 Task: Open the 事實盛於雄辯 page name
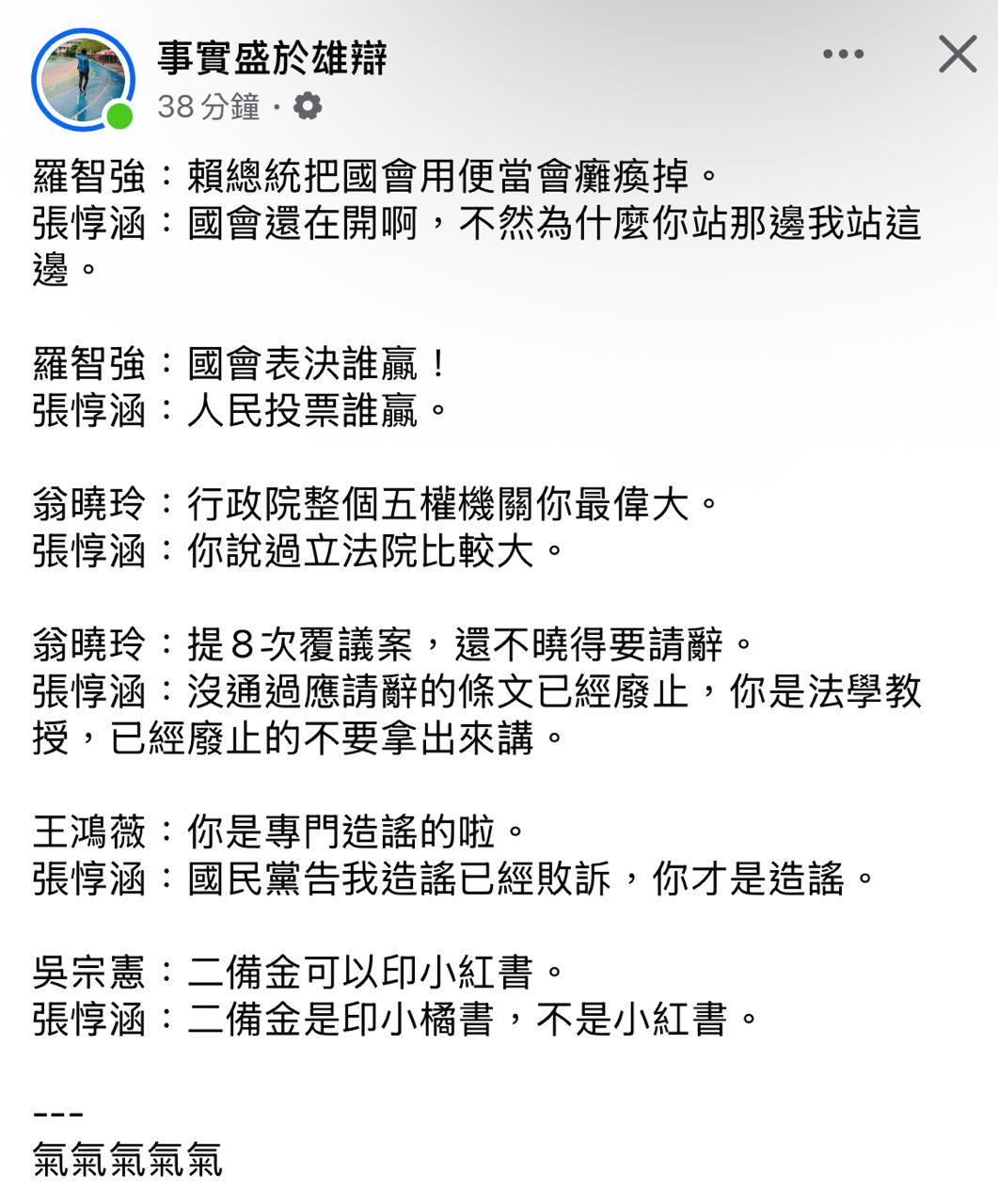coord(272,58)
